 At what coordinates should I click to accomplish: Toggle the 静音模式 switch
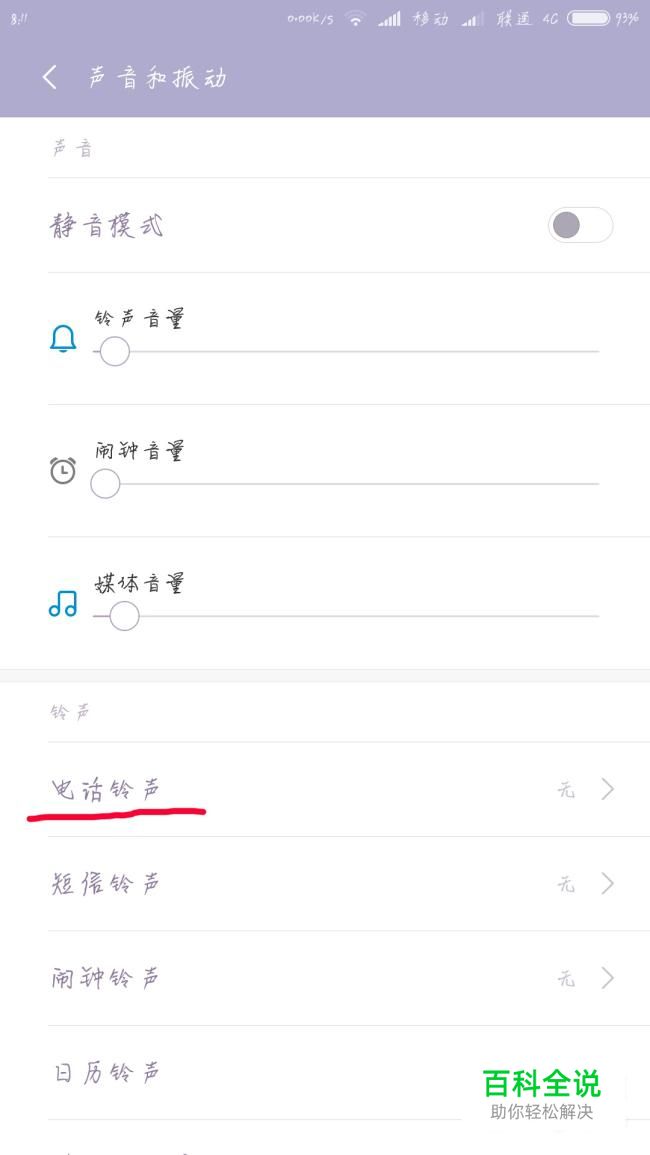pyautogui.click(x=580, y=225)
